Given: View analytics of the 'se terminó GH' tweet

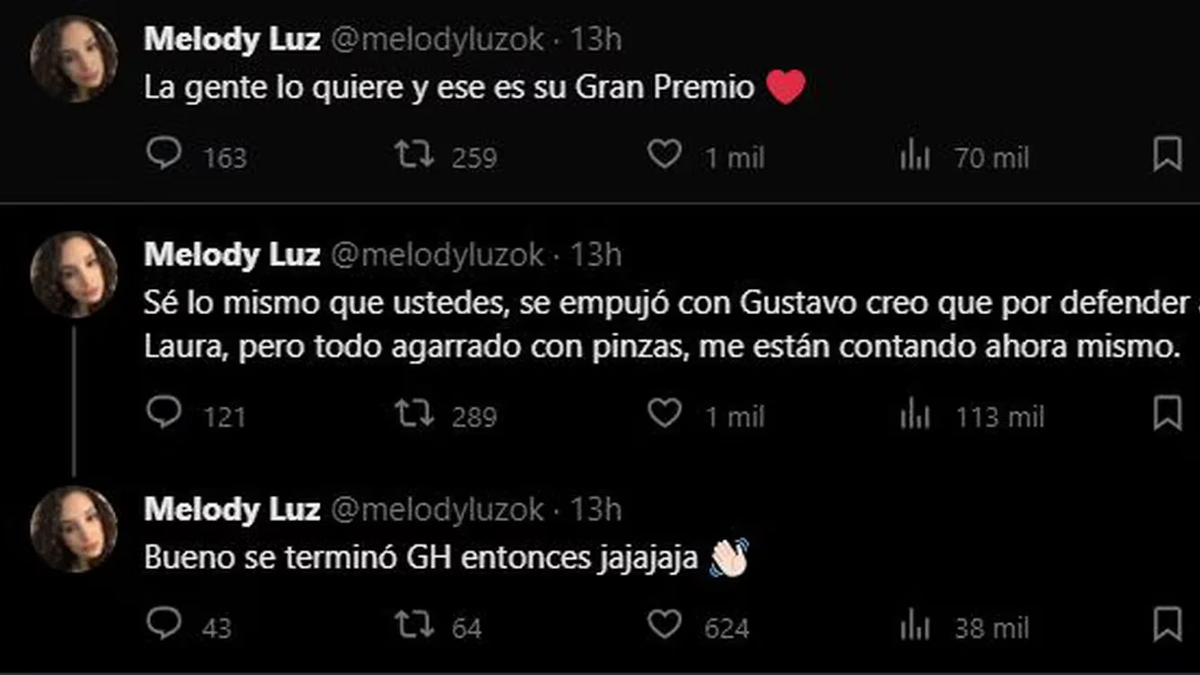Looking at the screenshot, I should [914, 626].
